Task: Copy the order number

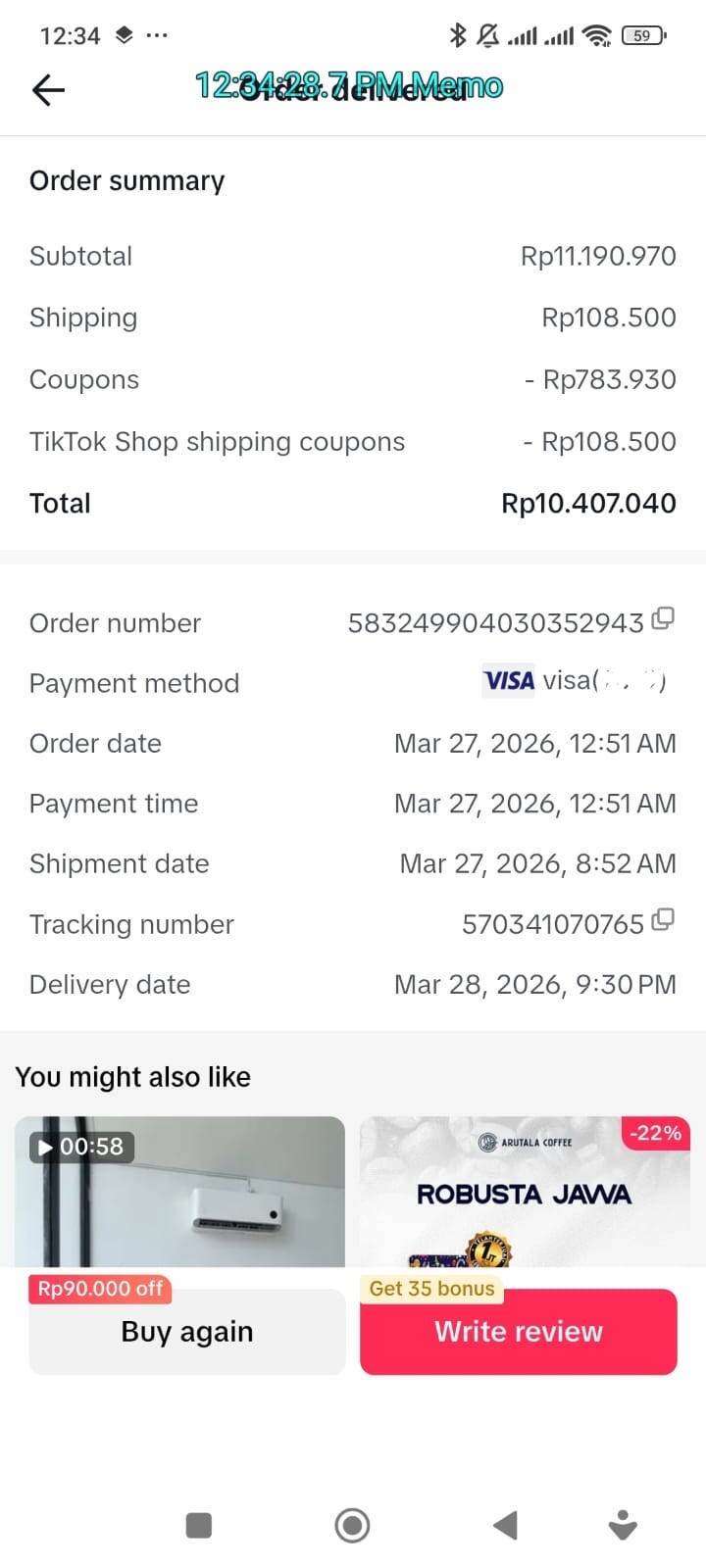Action: [x=664, y=618]
